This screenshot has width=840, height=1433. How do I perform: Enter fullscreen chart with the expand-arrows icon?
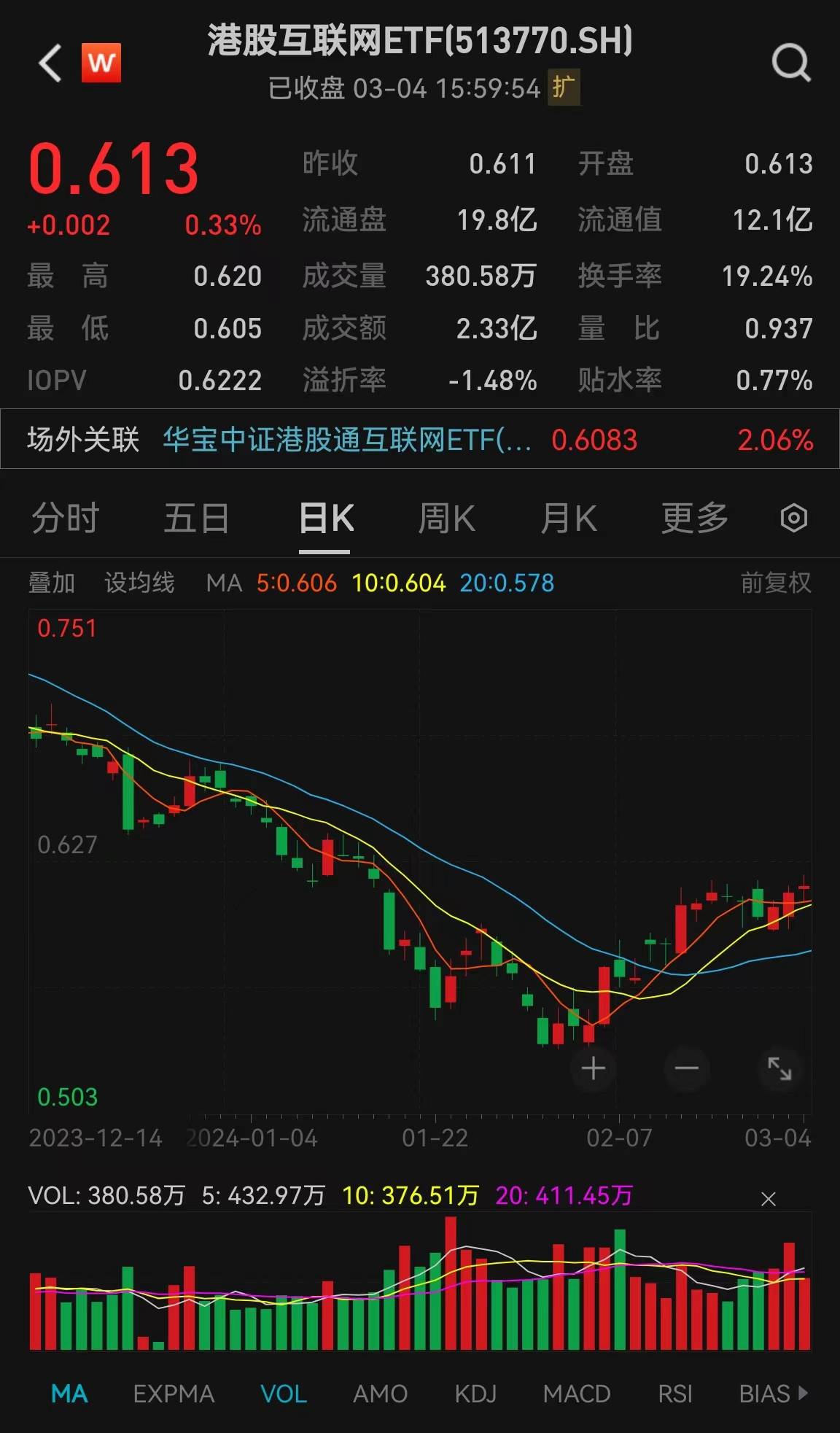click(x=779, y=1068)
